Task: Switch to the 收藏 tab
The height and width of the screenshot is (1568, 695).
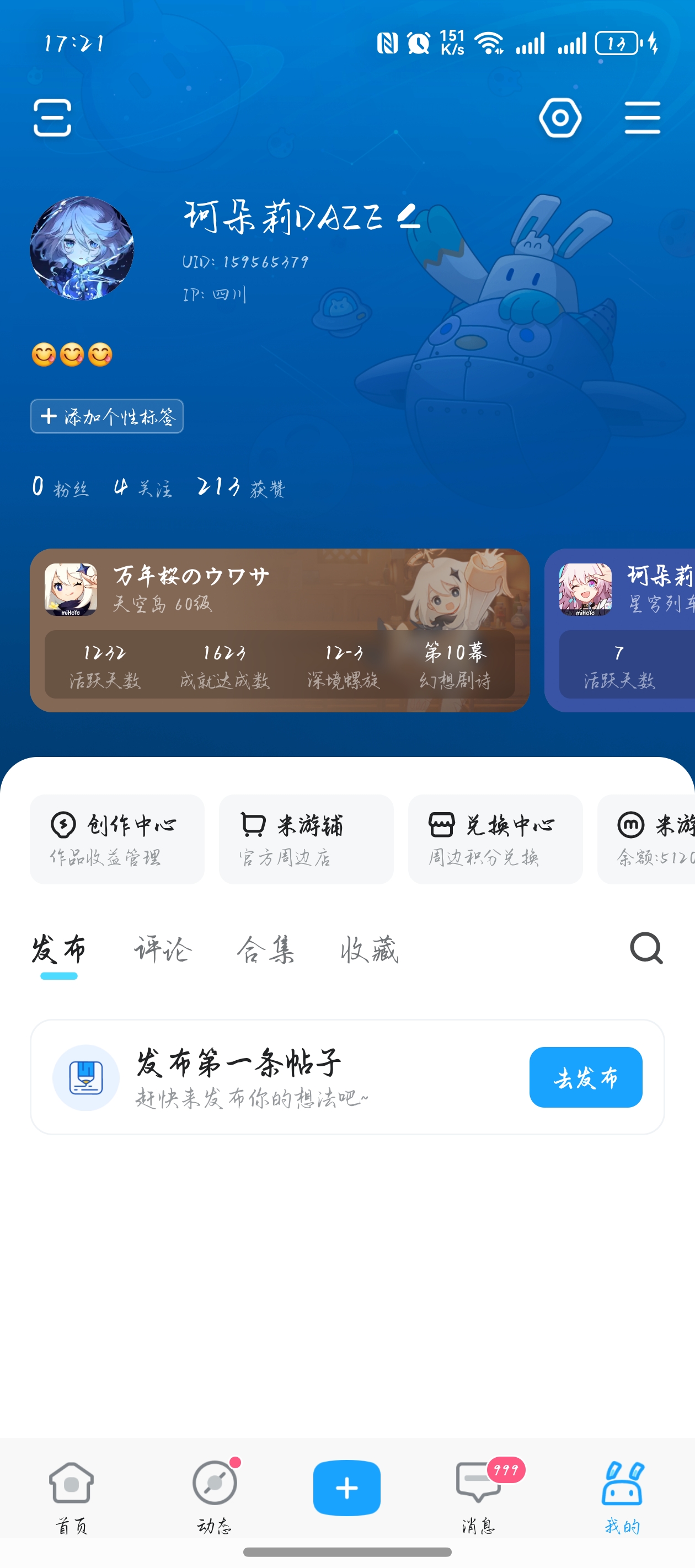Action: coord(369,949)
